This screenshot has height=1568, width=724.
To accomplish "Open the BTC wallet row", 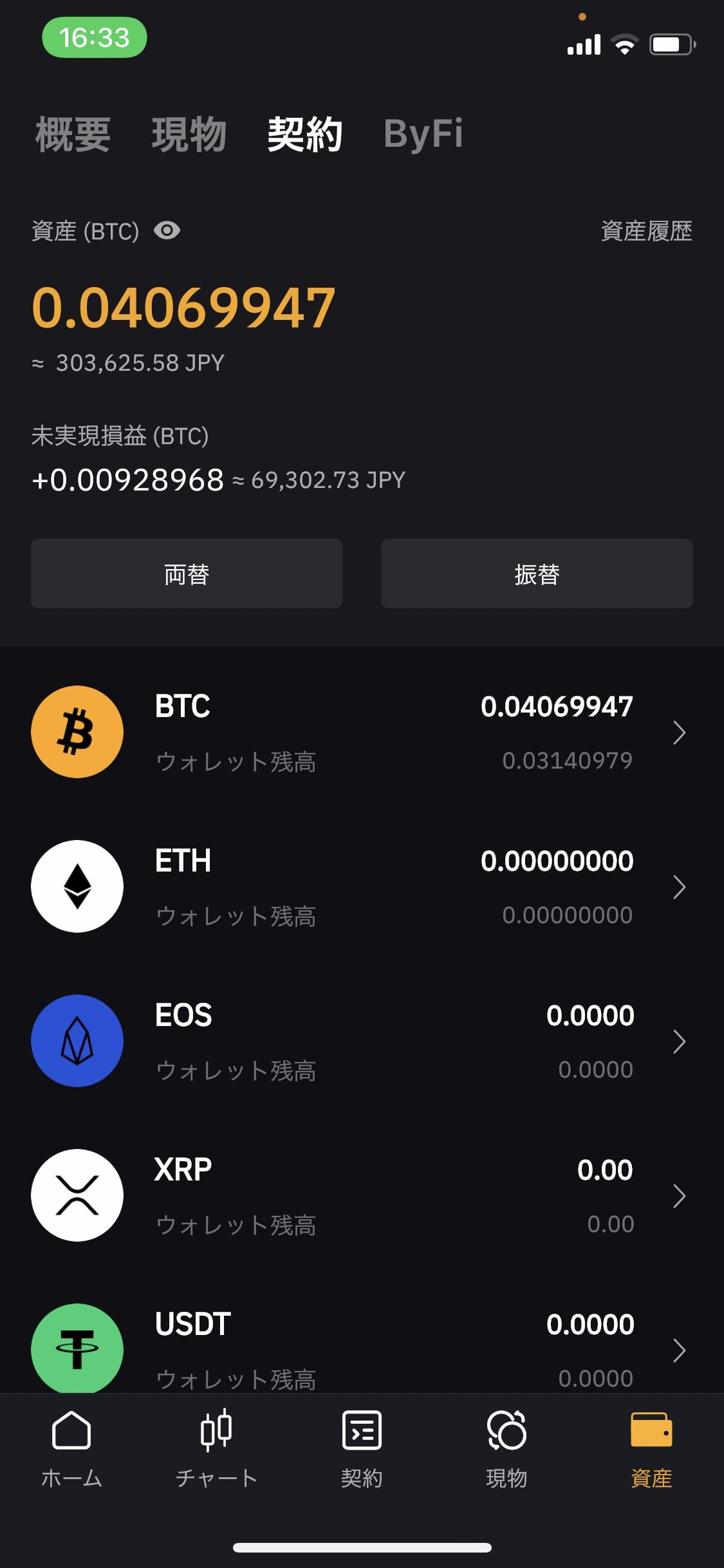I will point(362,733).
